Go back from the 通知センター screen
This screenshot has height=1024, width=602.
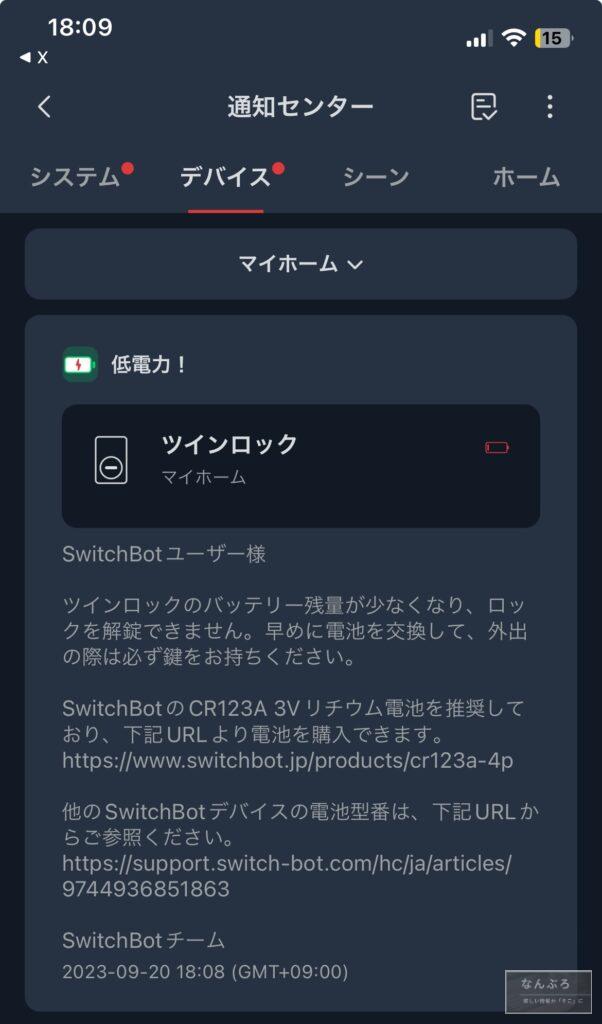(44, 107)
